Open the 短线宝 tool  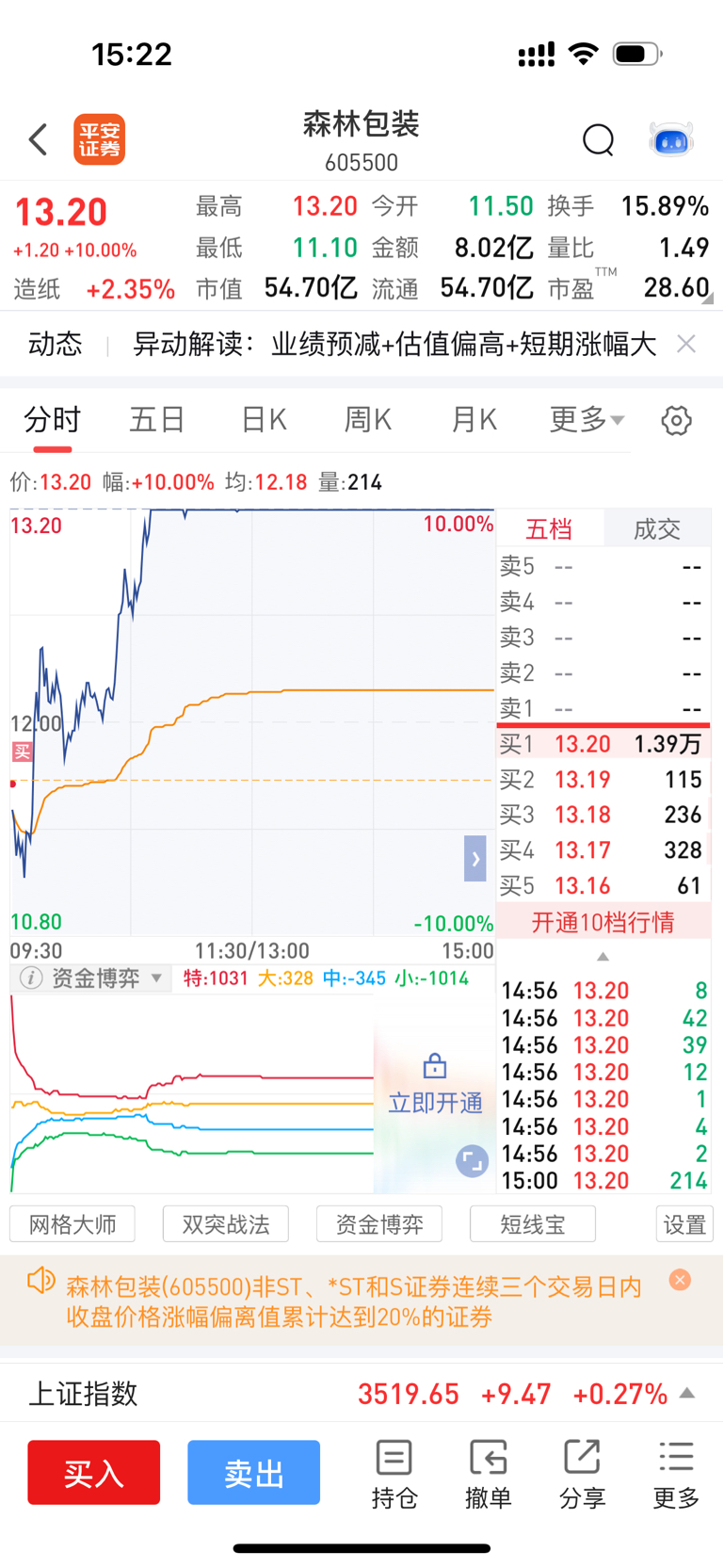coord(533,1224)
